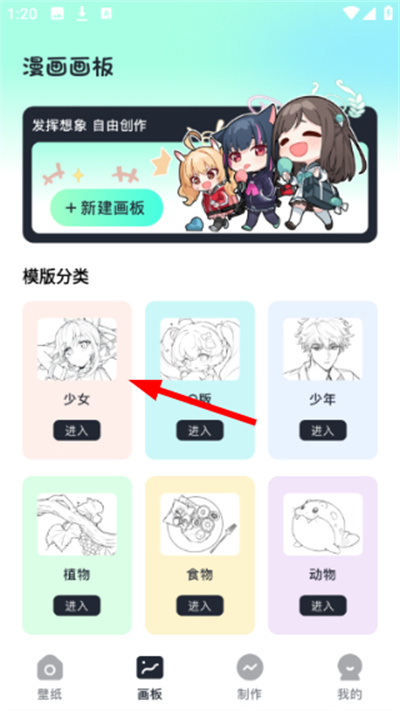
Task: Enter the 食物 template category
Action: [200, 605]
